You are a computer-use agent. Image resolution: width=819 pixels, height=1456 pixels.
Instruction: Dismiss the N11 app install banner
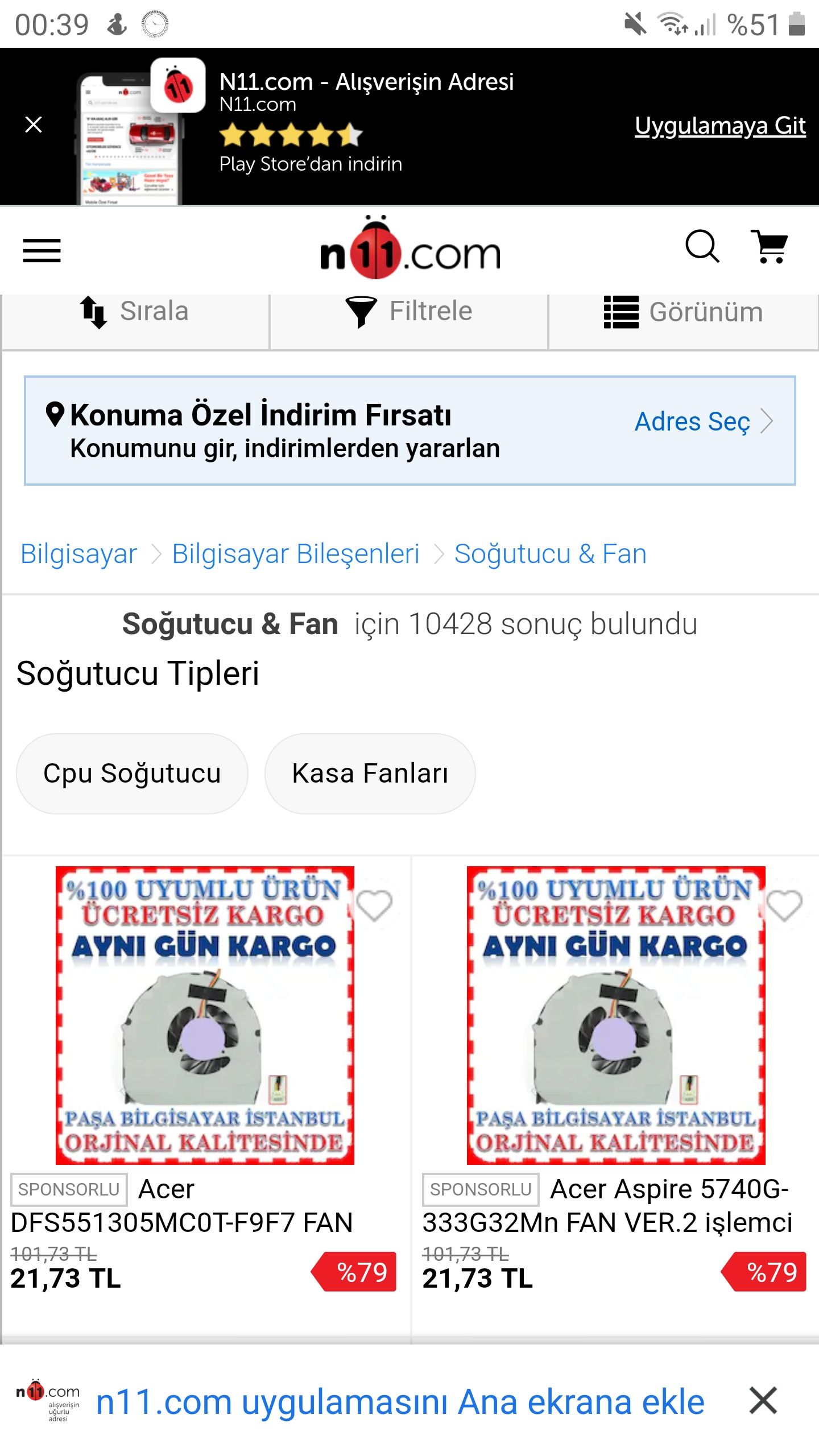34,125
